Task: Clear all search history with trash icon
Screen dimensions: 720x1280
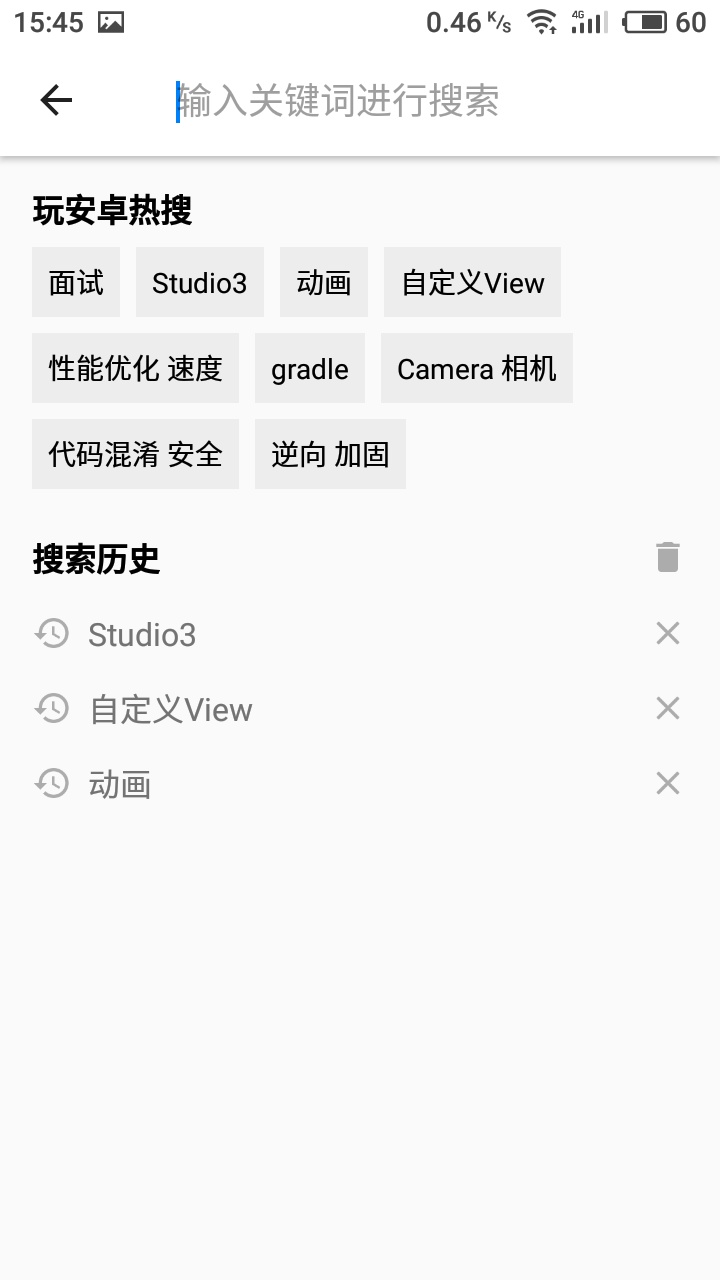Action: coord(668,557)
